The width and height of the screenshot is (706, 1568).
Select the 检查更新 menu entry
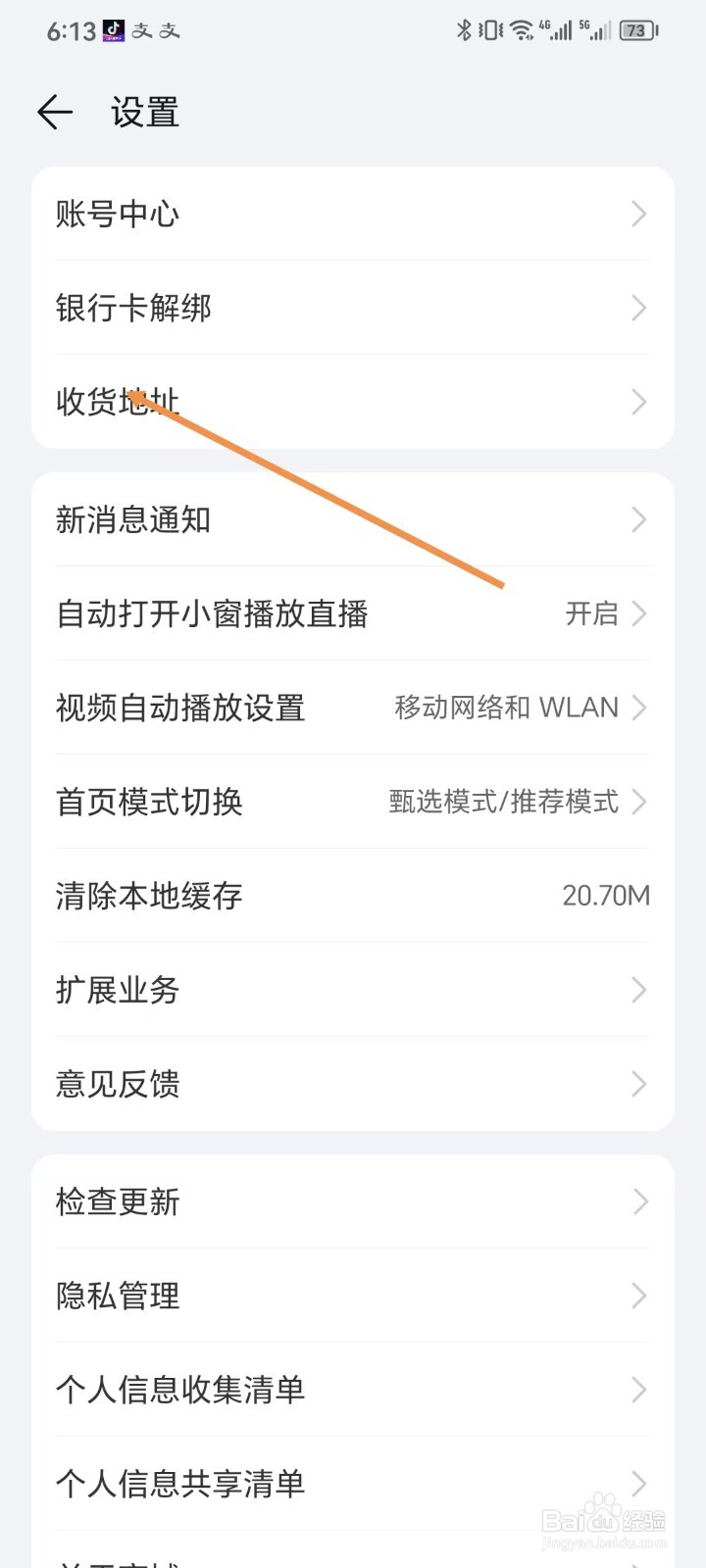[x=353, y=1201]
